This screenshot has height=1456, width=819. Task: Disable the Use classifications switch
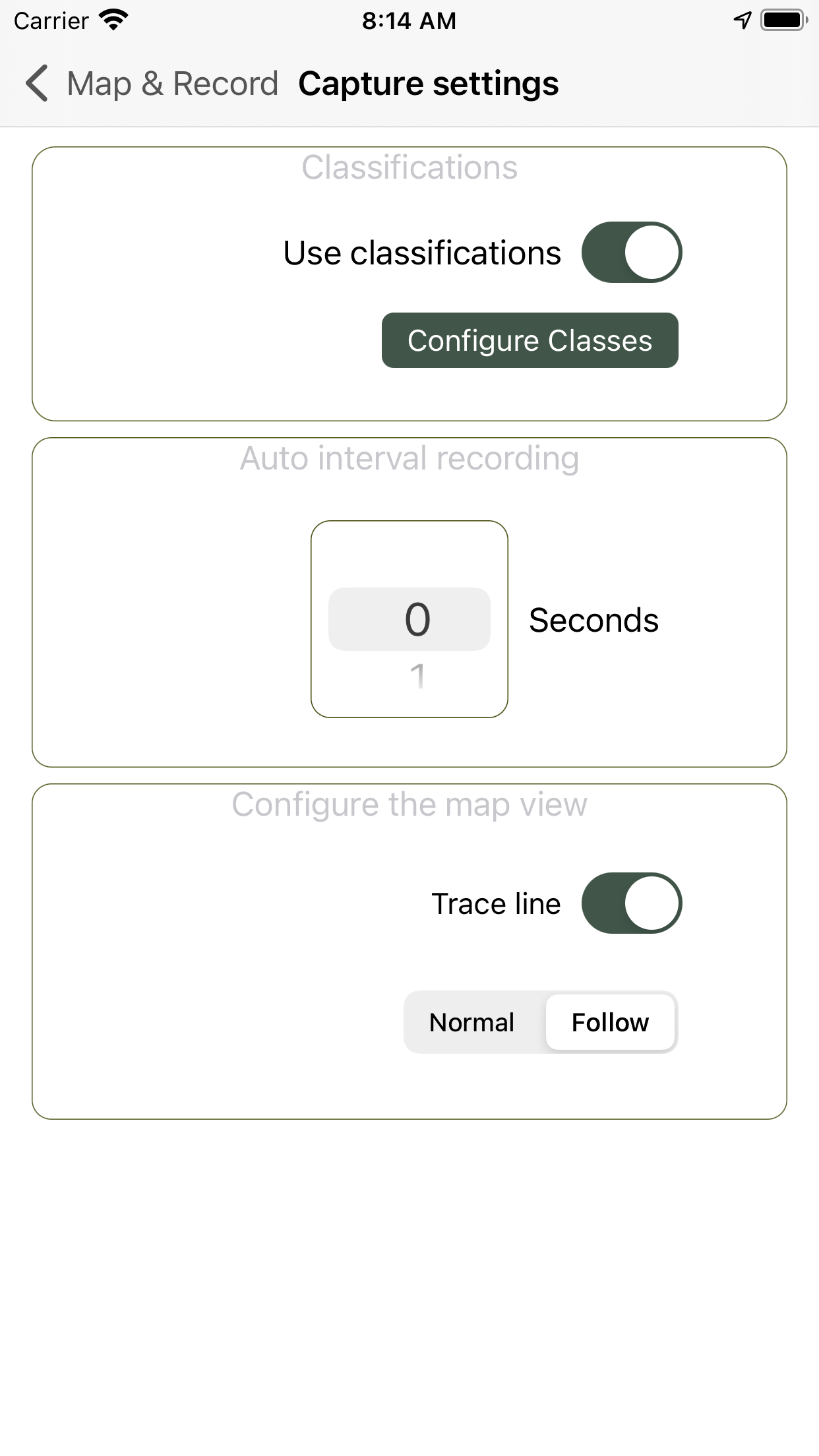631,253
